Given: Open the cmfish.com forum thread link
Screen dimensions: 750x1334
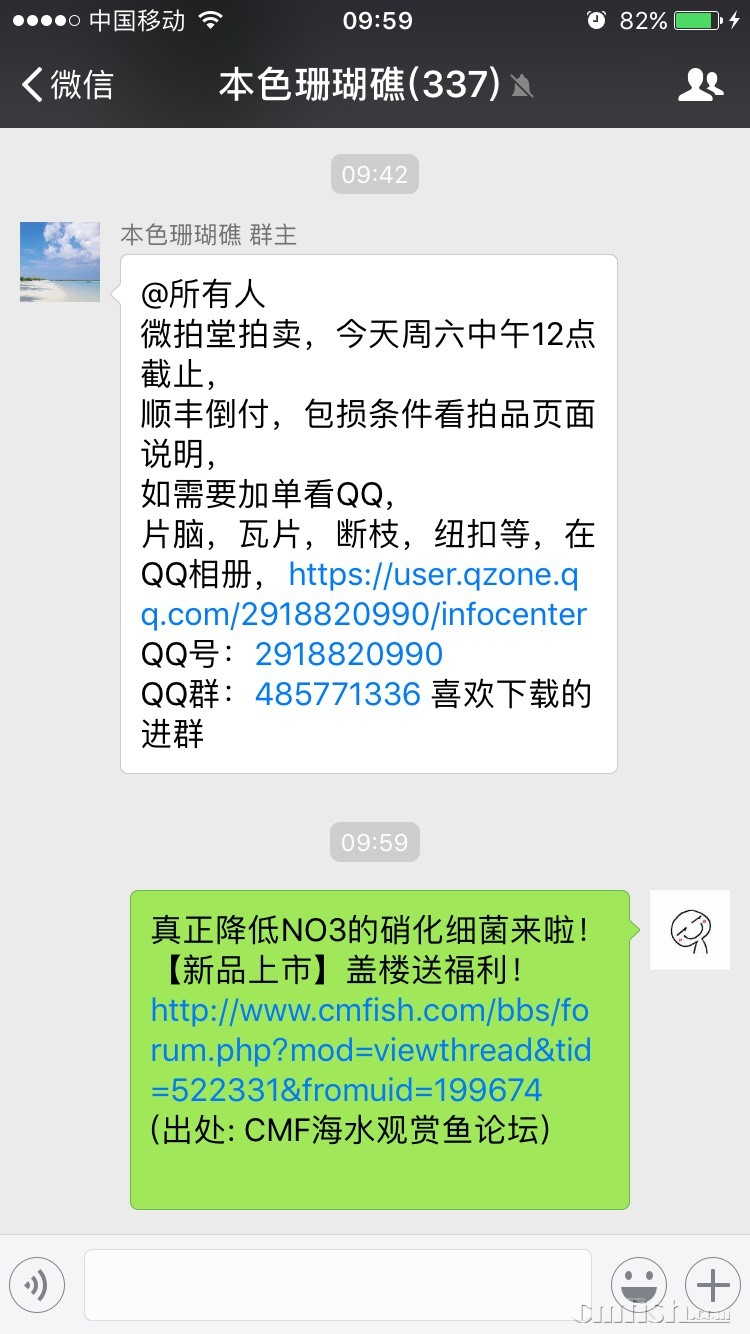Looking at the screenshot, I should click(370, 1049).
